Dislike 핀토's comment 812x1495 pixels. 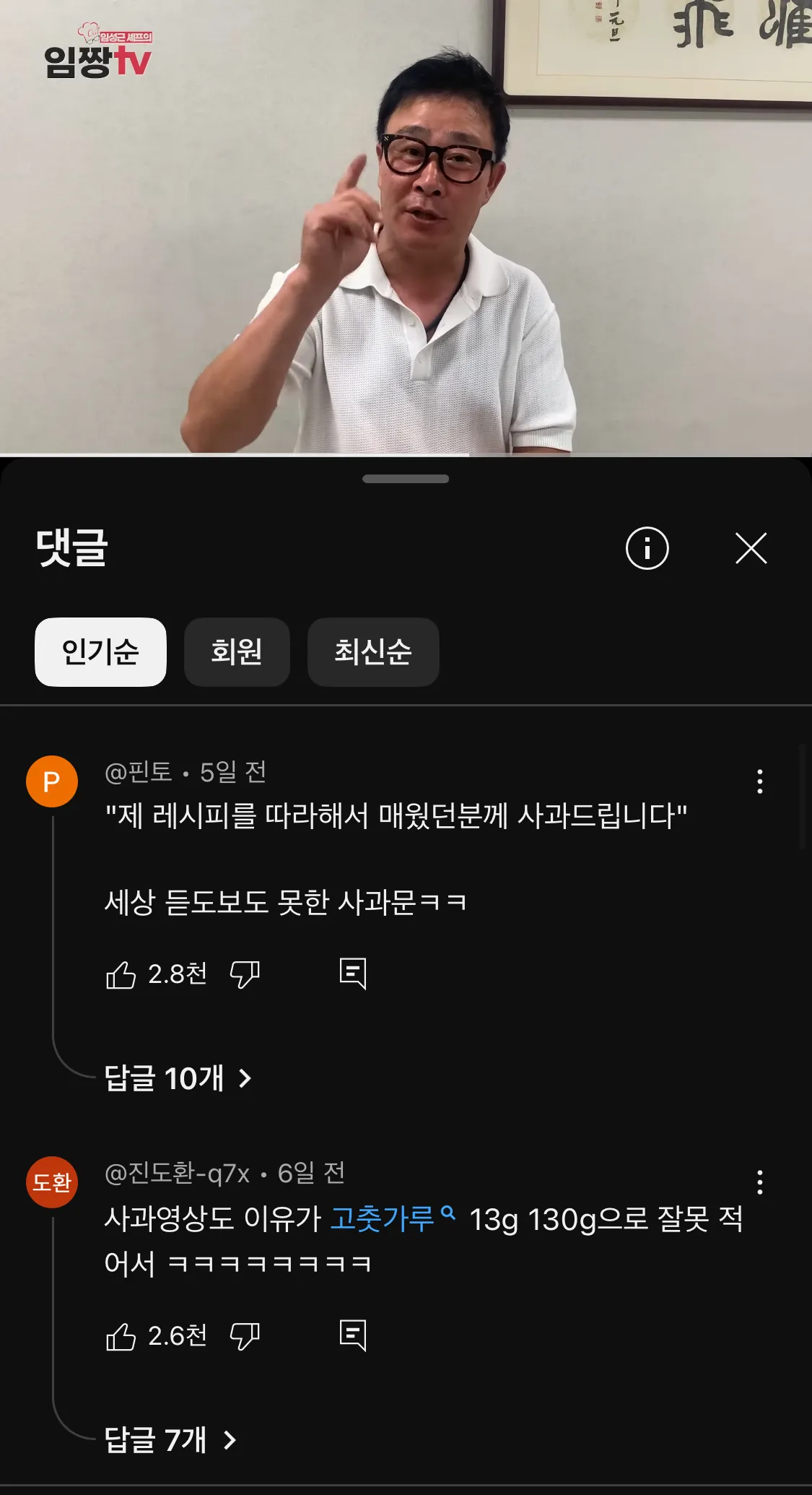244,974
